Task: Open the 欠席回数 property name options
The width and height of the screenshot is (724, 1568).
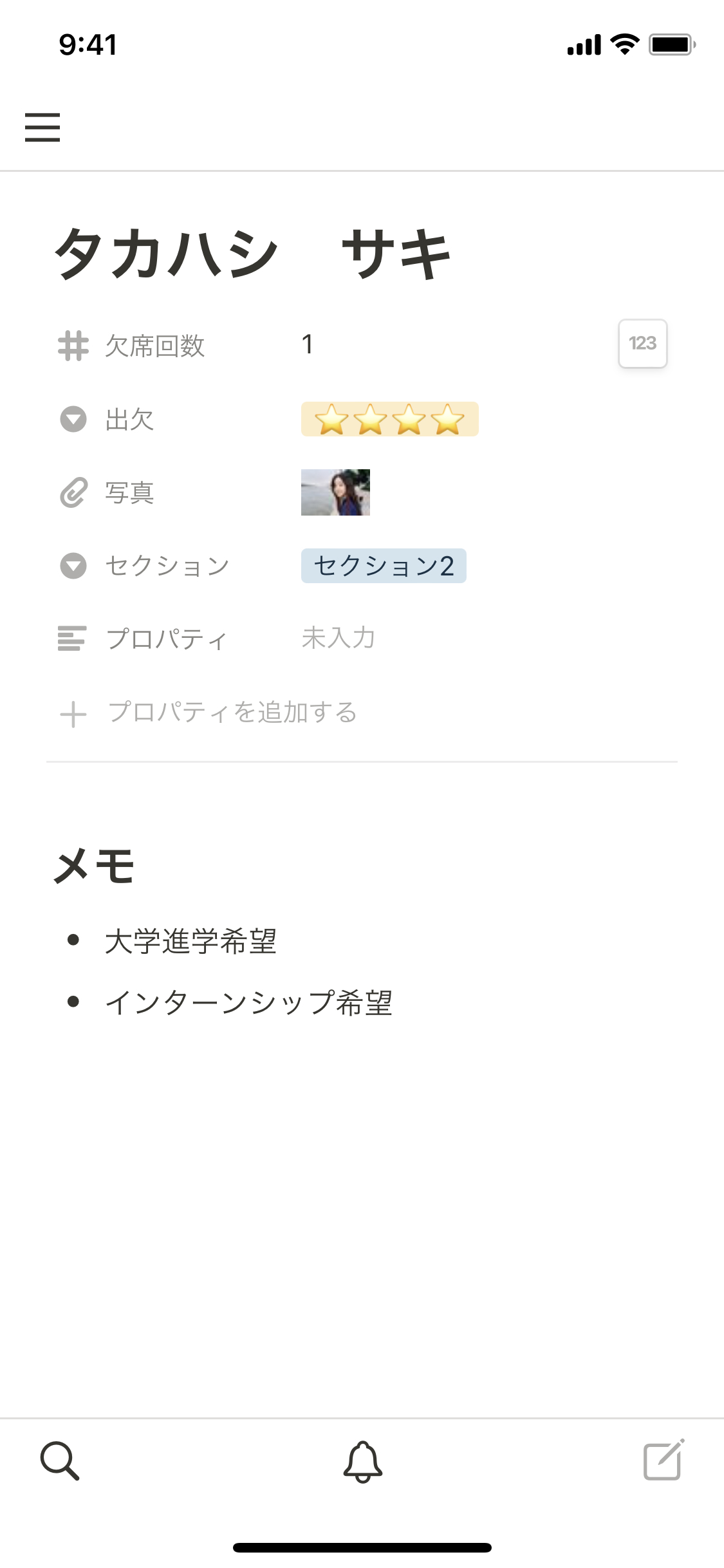Action: 154,346
